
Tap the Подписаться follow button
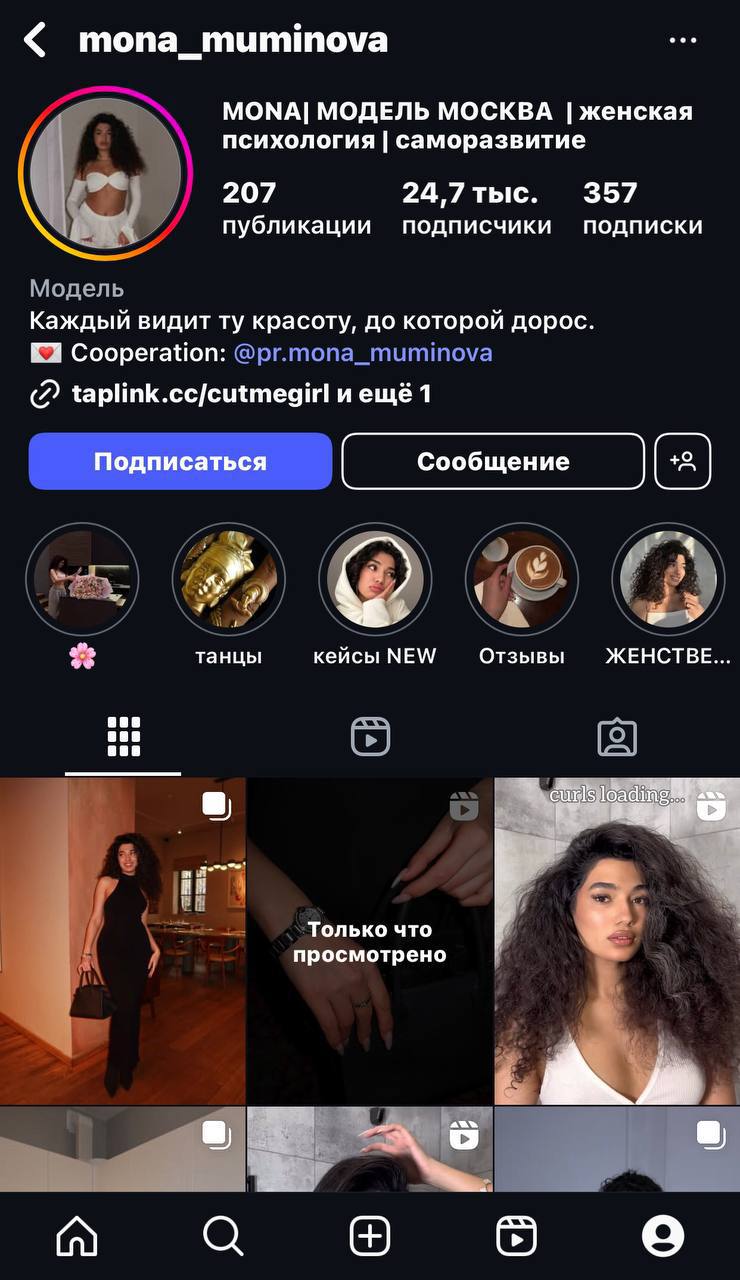(x=180, y=461)
